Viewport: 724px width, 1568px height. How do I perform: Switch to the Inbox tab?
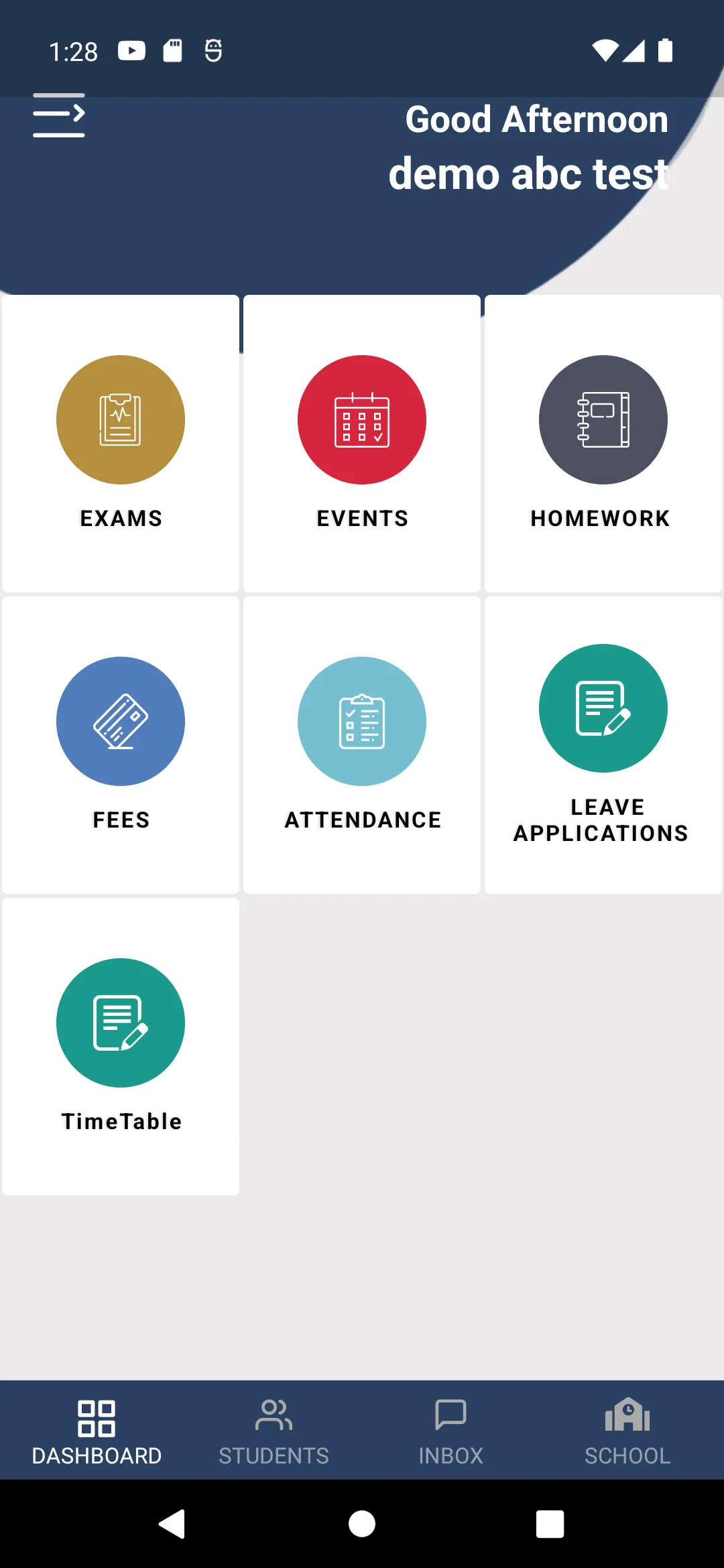(x=450, y=1431)
